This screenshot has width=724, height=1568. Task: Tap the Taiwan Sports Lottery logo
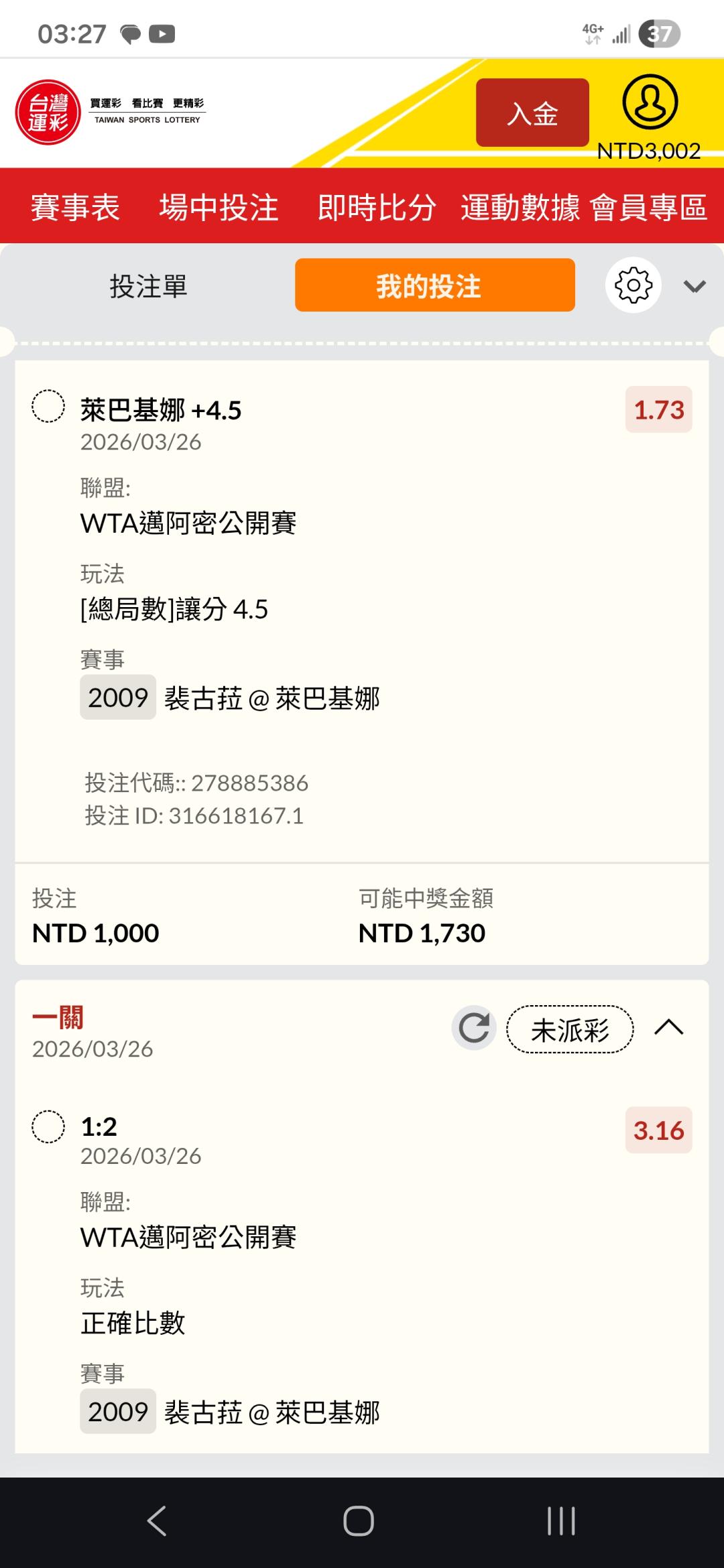point(48,113)
